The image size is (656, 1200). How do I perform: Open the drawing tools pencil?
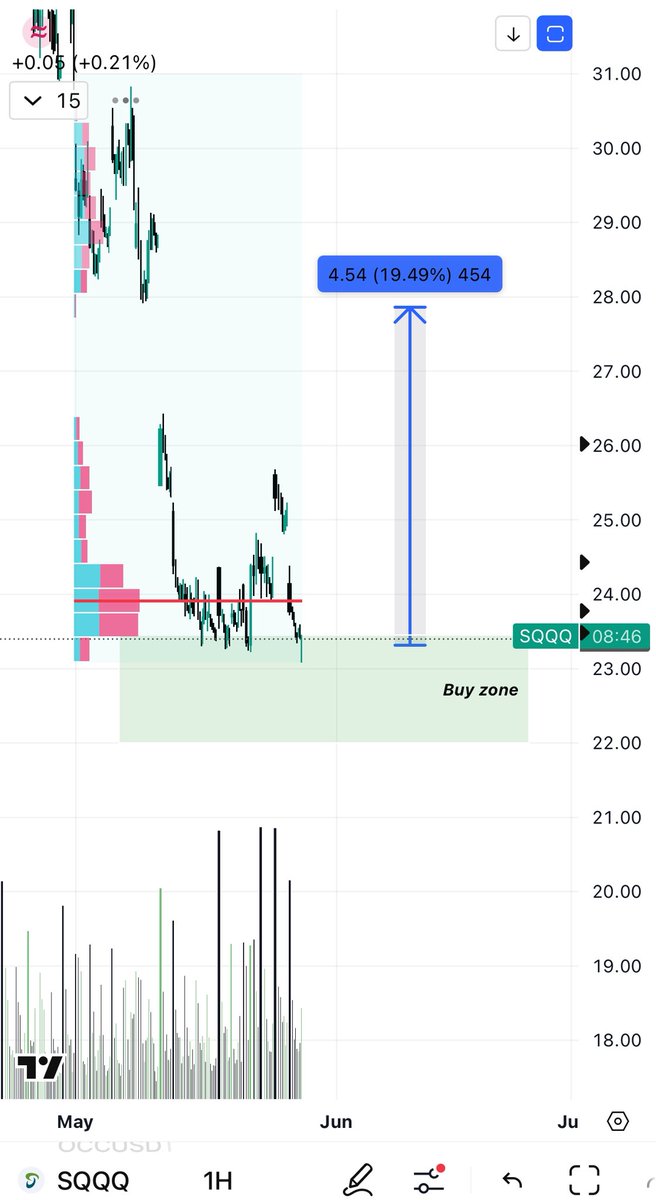click(x=358, y=1180)
